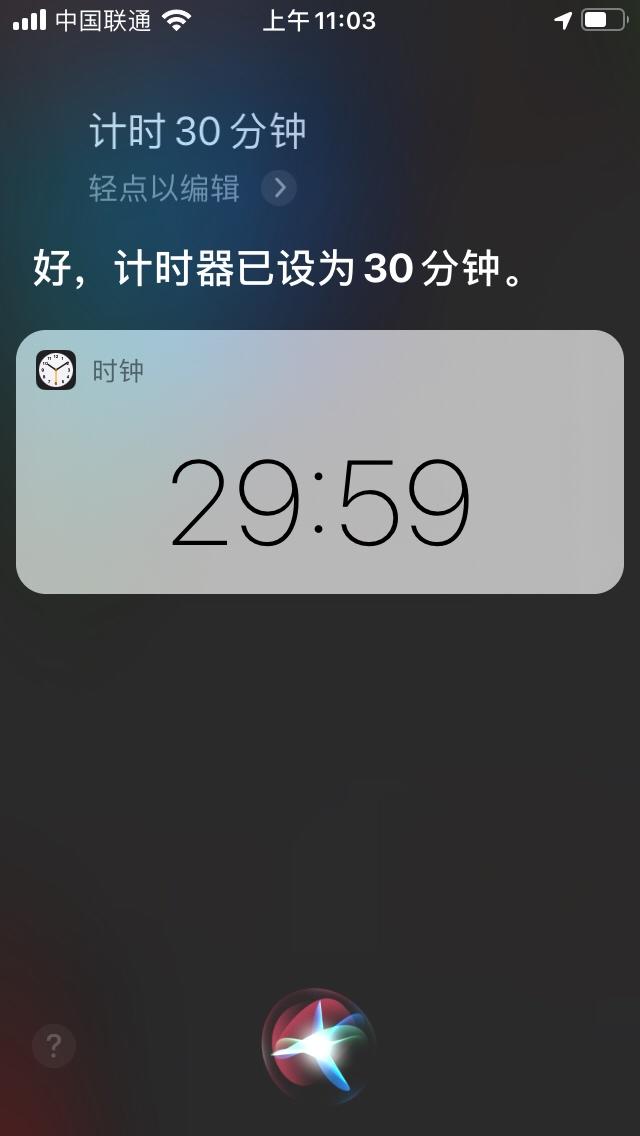Open the Clock timer card
This screenshot has height=1136, width=640.
click(x=320, y=462)
